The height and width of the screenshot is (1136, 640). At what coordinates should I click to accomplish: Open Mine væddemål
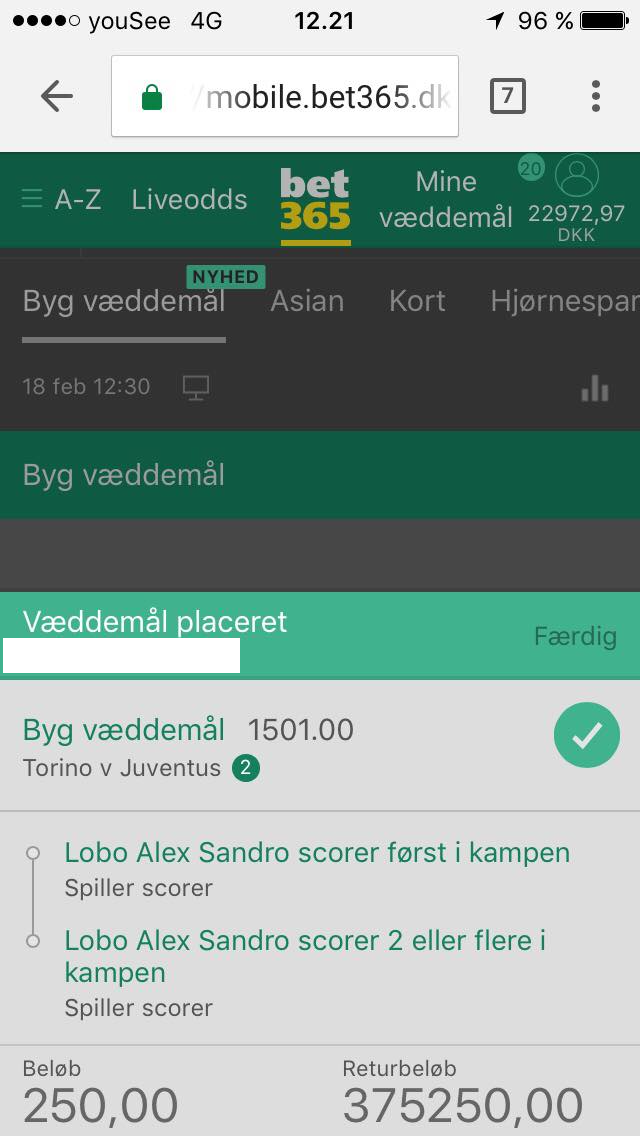[x=446, y=199]
